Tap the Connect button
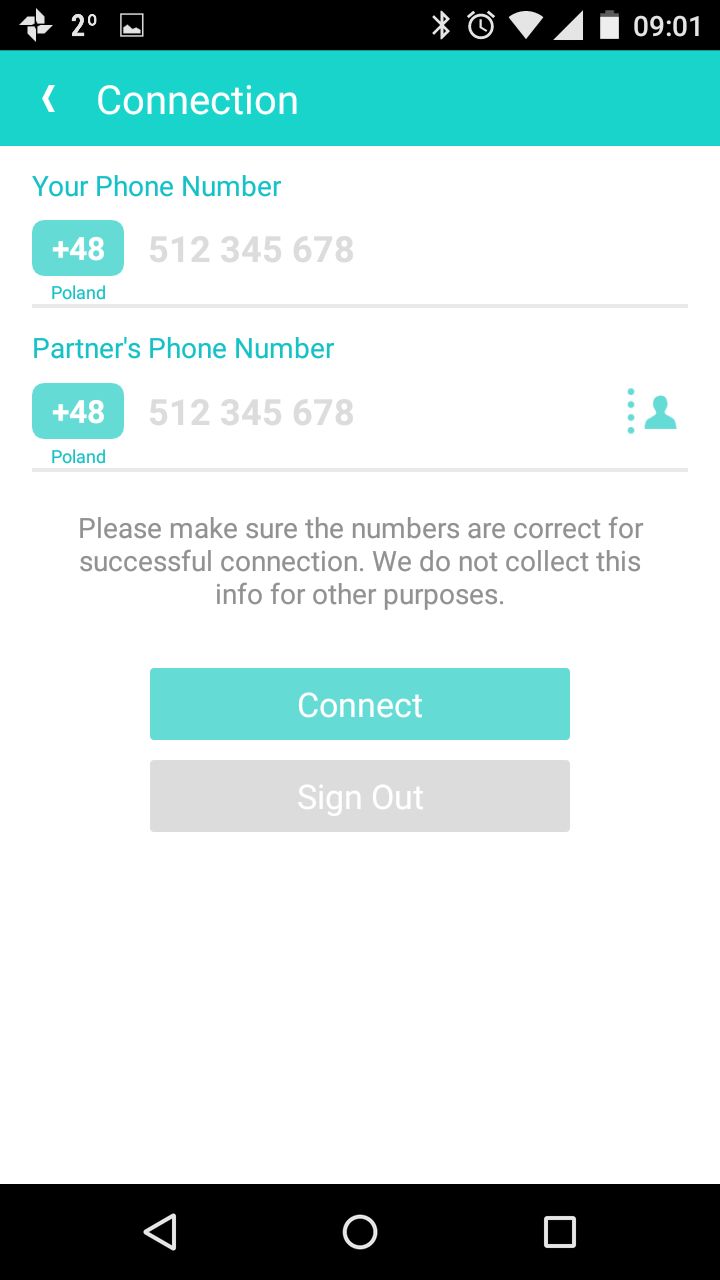This screenshot has width=720, height=1280. [360, 704]
